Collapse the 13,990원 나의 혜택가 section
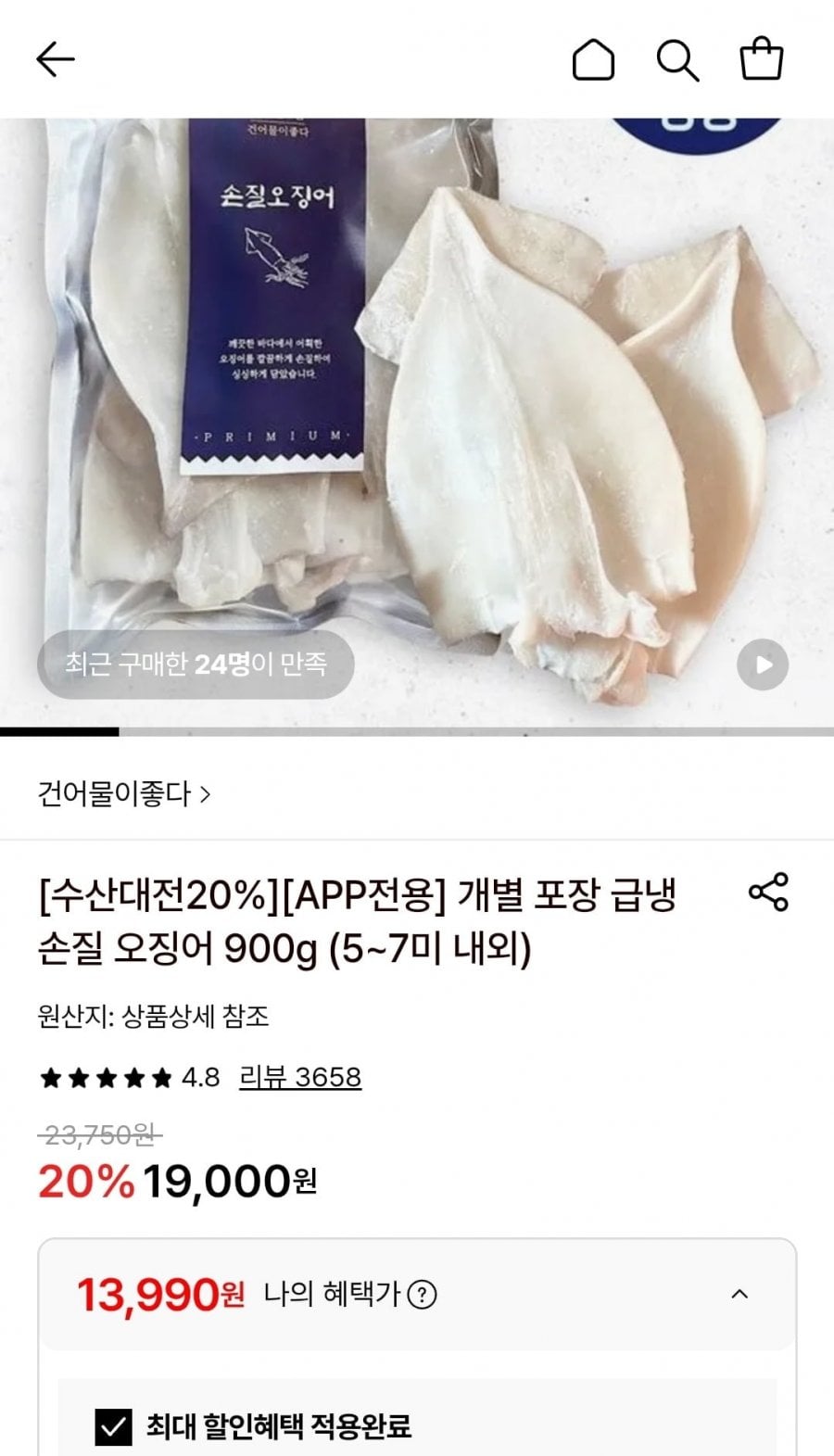 pyautogui.click(x=739, y=1294)
